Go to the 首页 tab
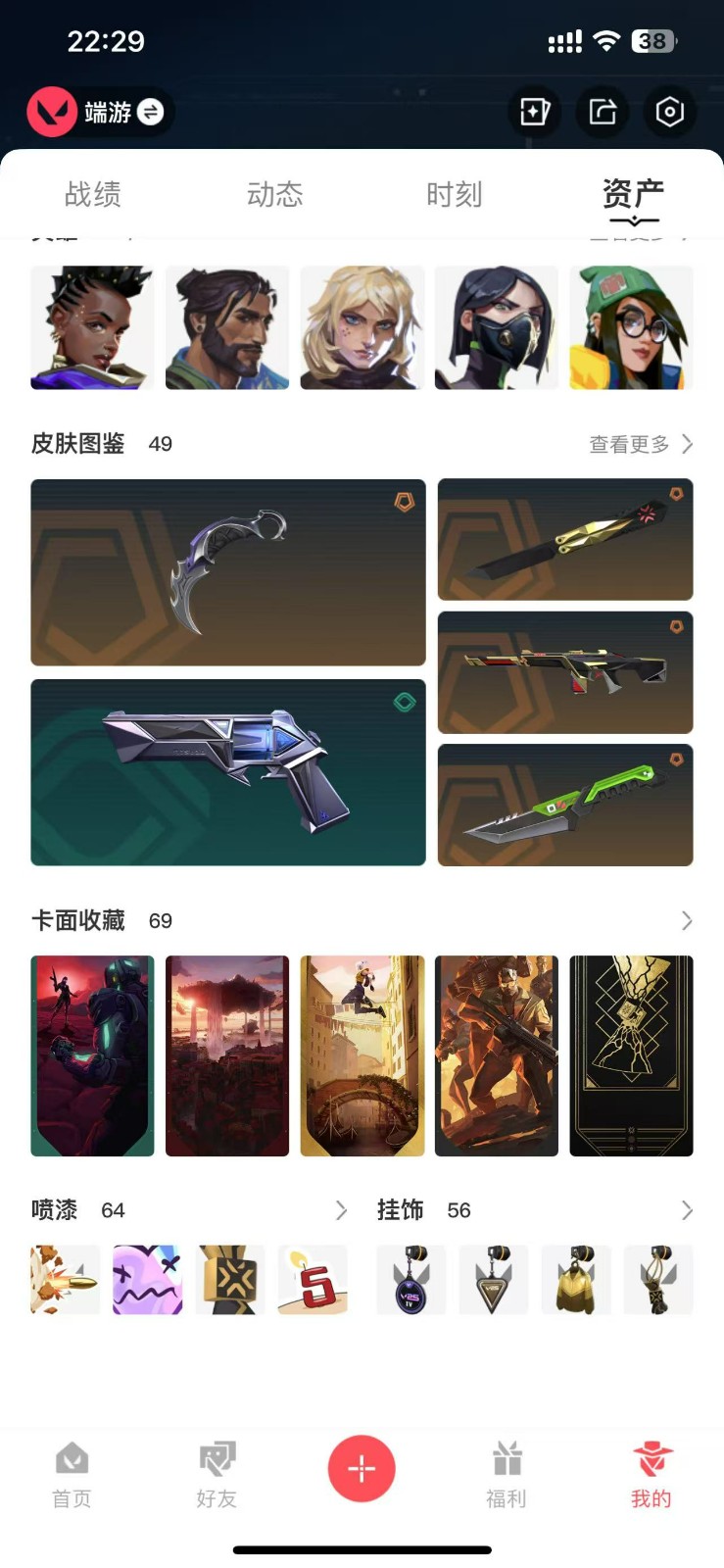The height and width of the screenshot is (1568, 724). pos(72,1473)
